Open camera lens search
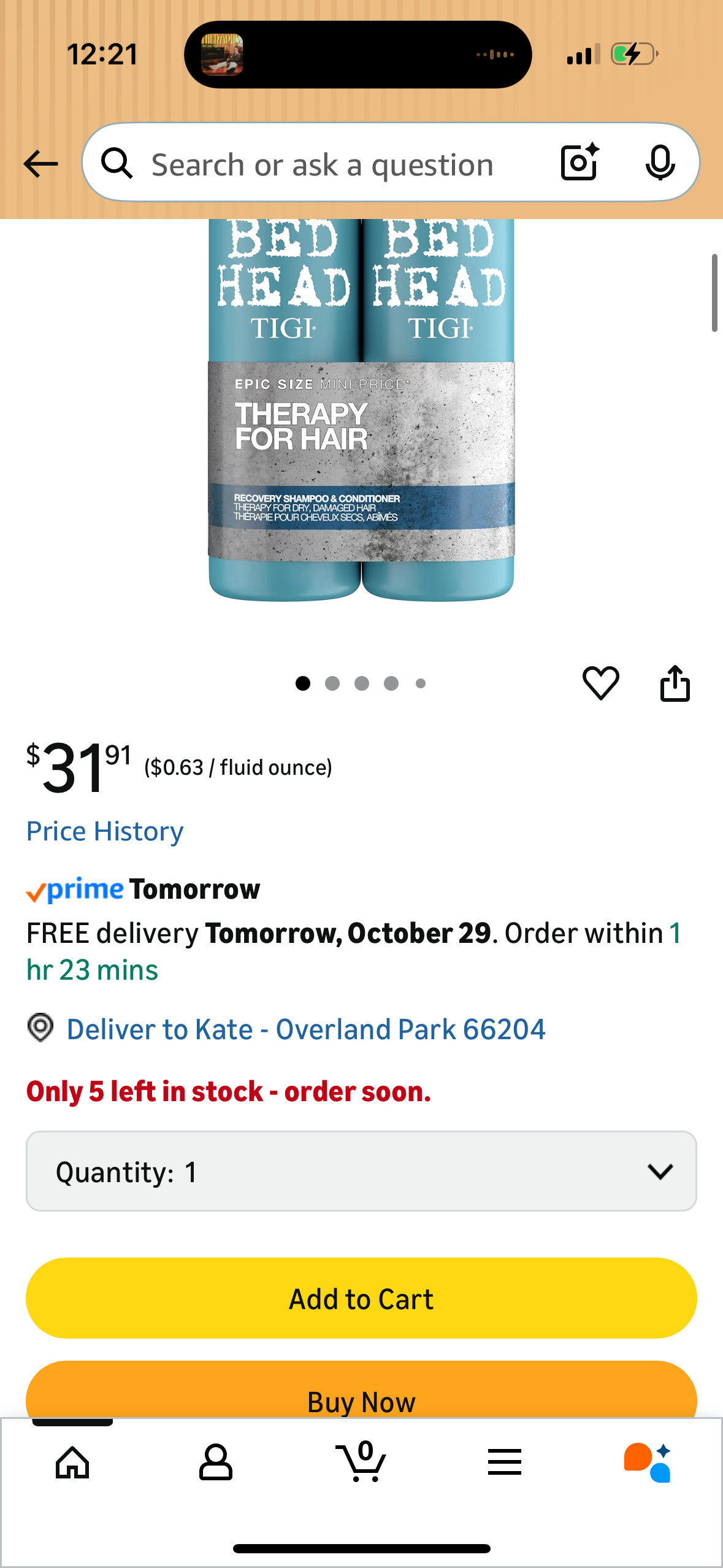 point(579,163)
